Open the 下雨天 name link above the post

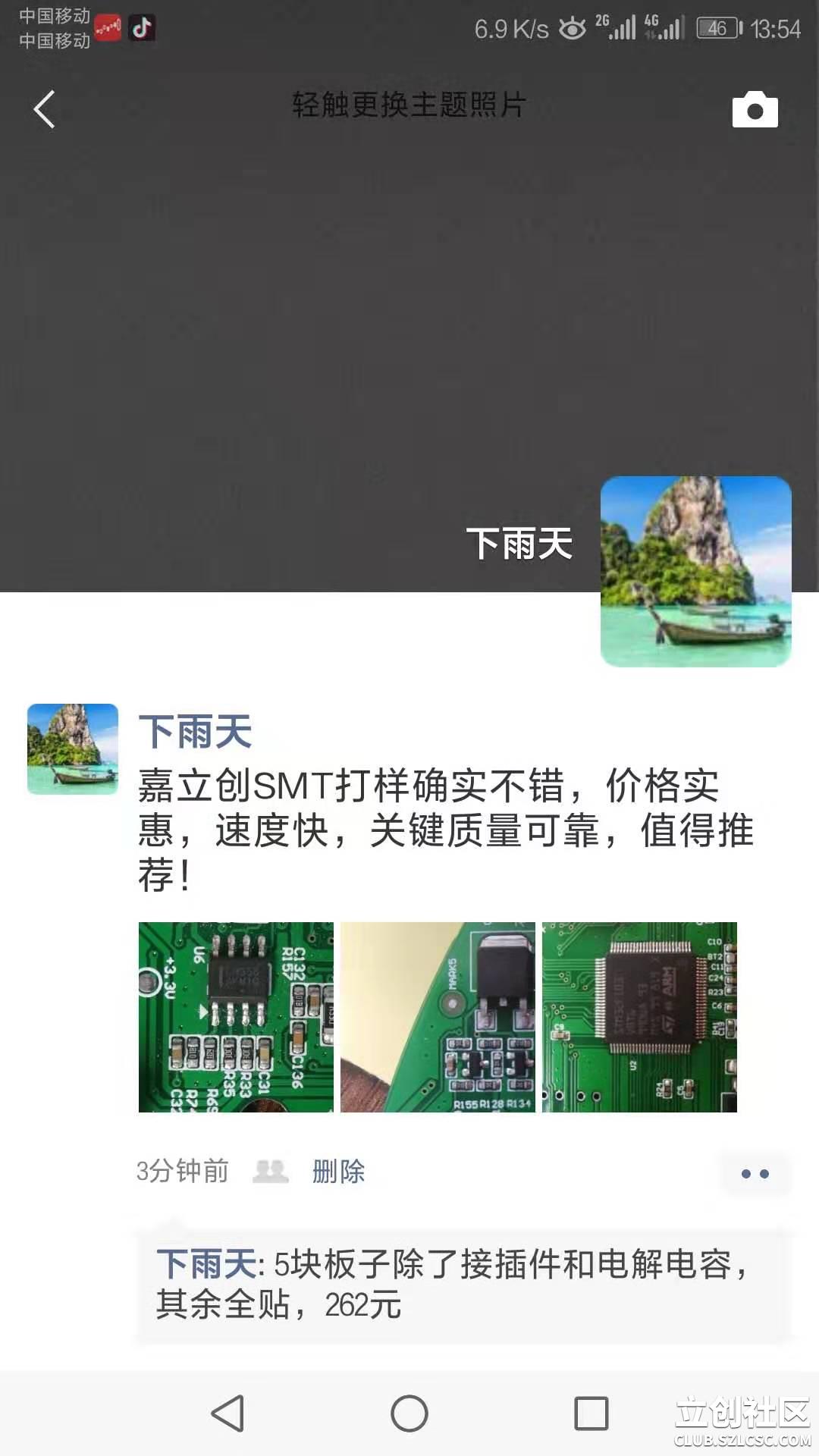(x=195, y=733)
